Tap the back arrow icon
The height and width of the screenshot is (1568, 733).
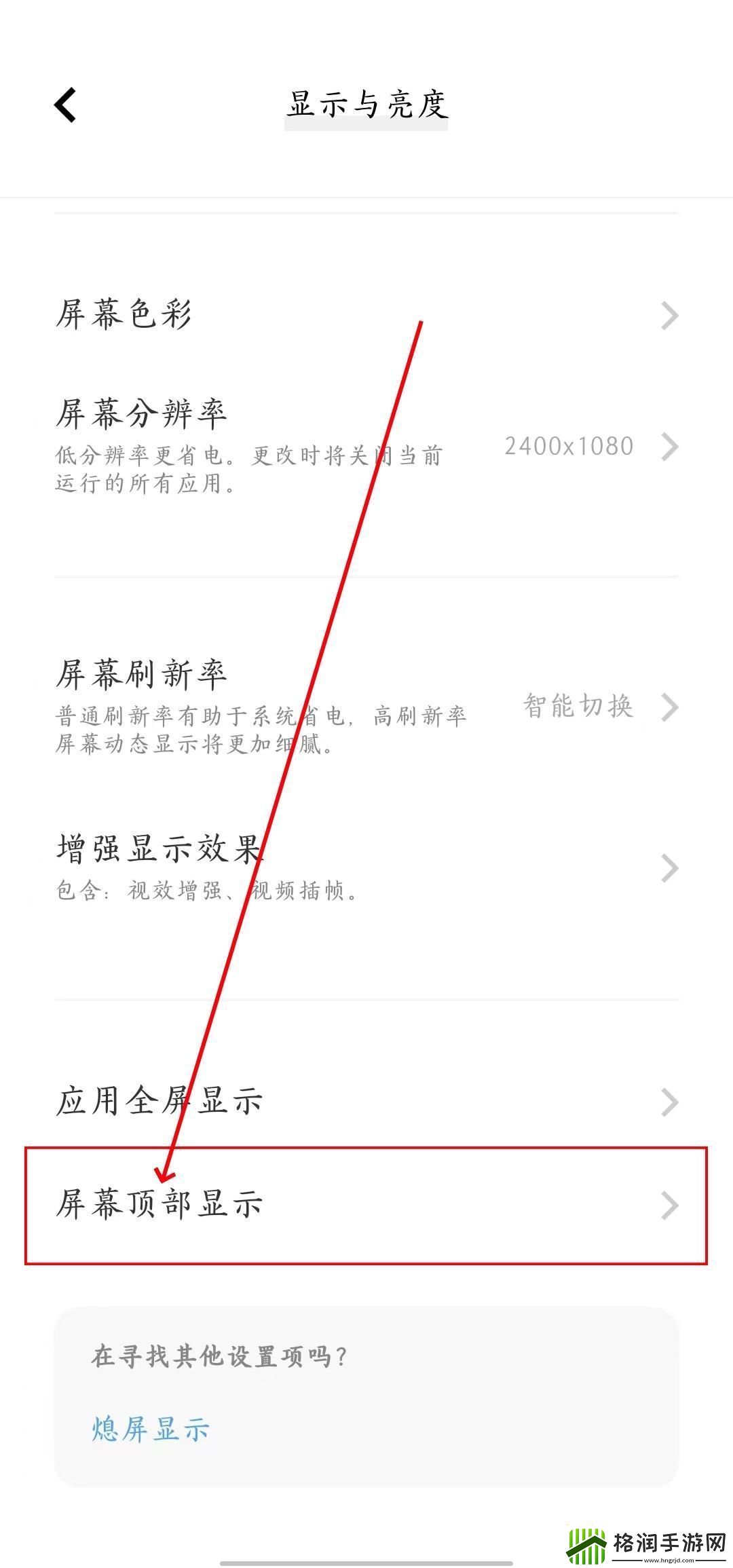tap(66, 103)
